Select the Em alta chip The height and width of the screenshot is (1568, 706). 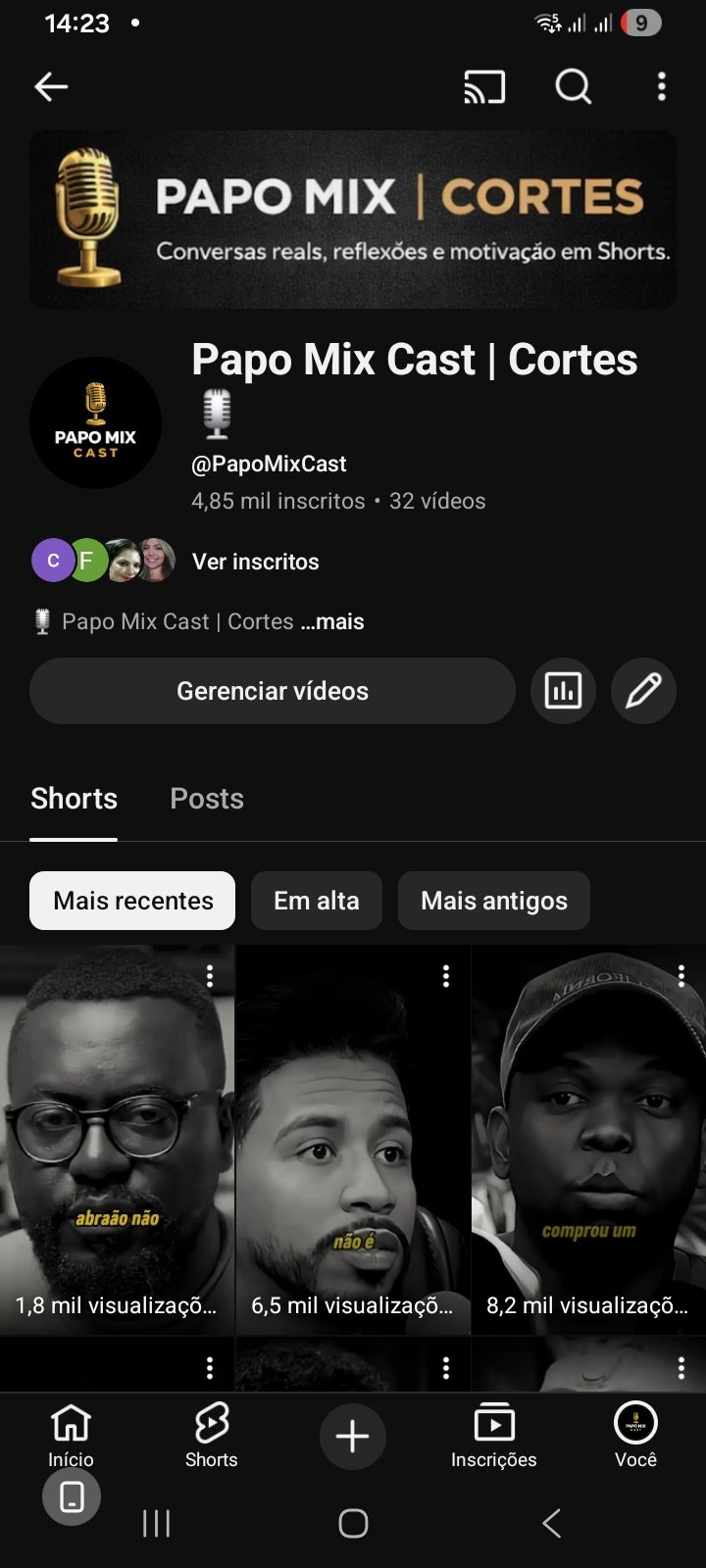[x=316, y=901]
